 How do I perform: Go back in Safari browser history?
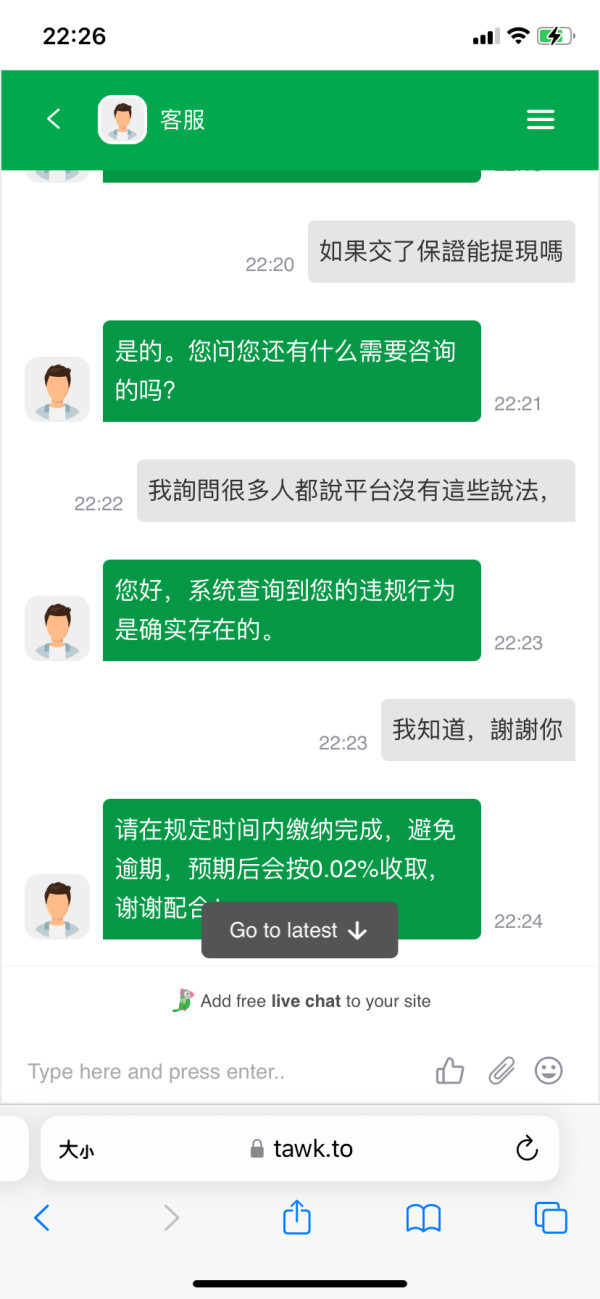[x=42, y=1217]
